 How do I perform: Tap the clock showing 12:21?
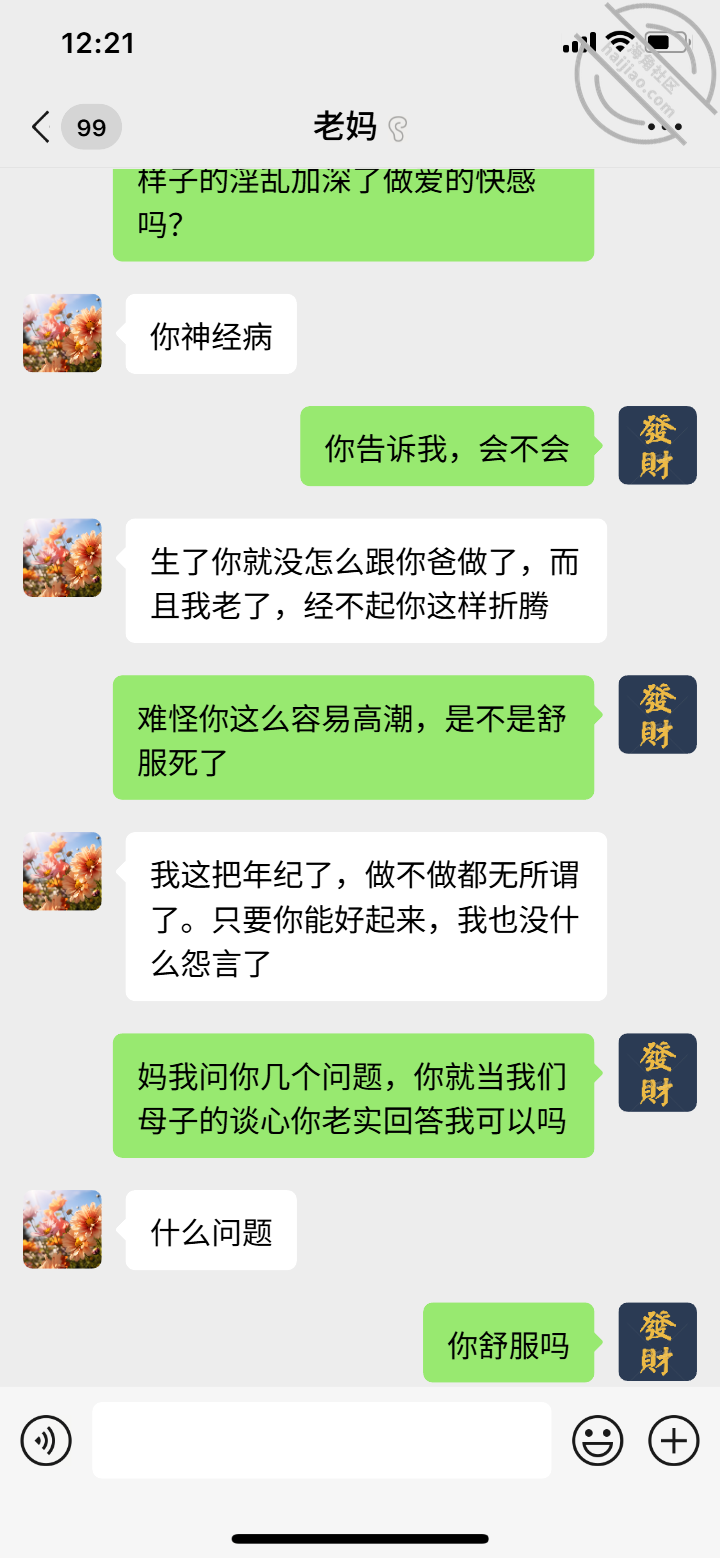pos(97,42)
